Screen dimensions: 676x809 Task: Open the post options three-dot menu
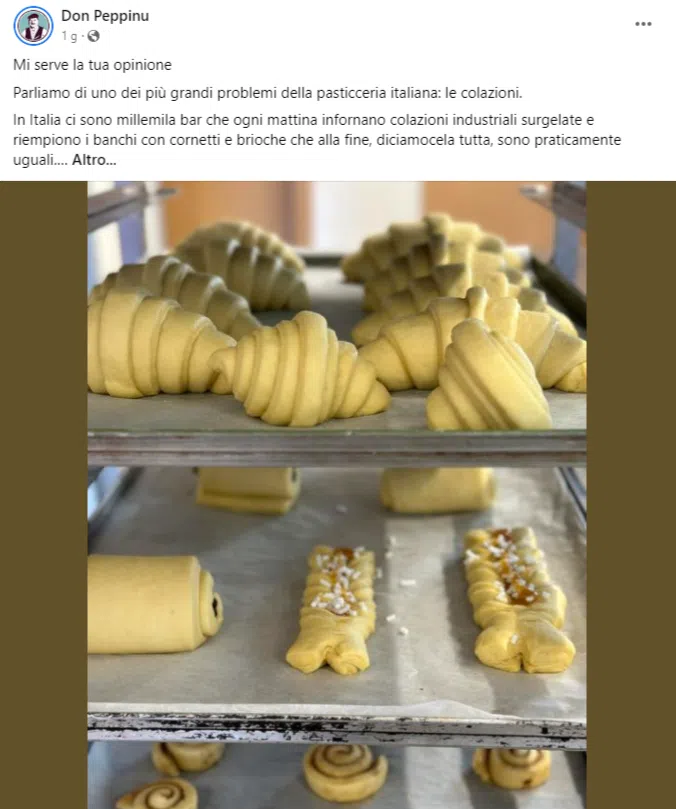643,24
